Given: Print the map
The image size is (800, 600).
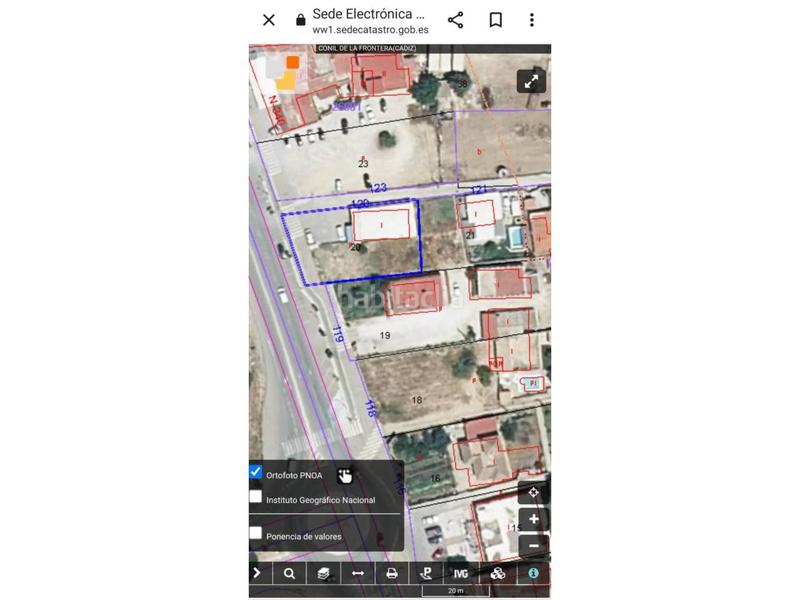Looking at the screenshot, I should click(392, 573).
